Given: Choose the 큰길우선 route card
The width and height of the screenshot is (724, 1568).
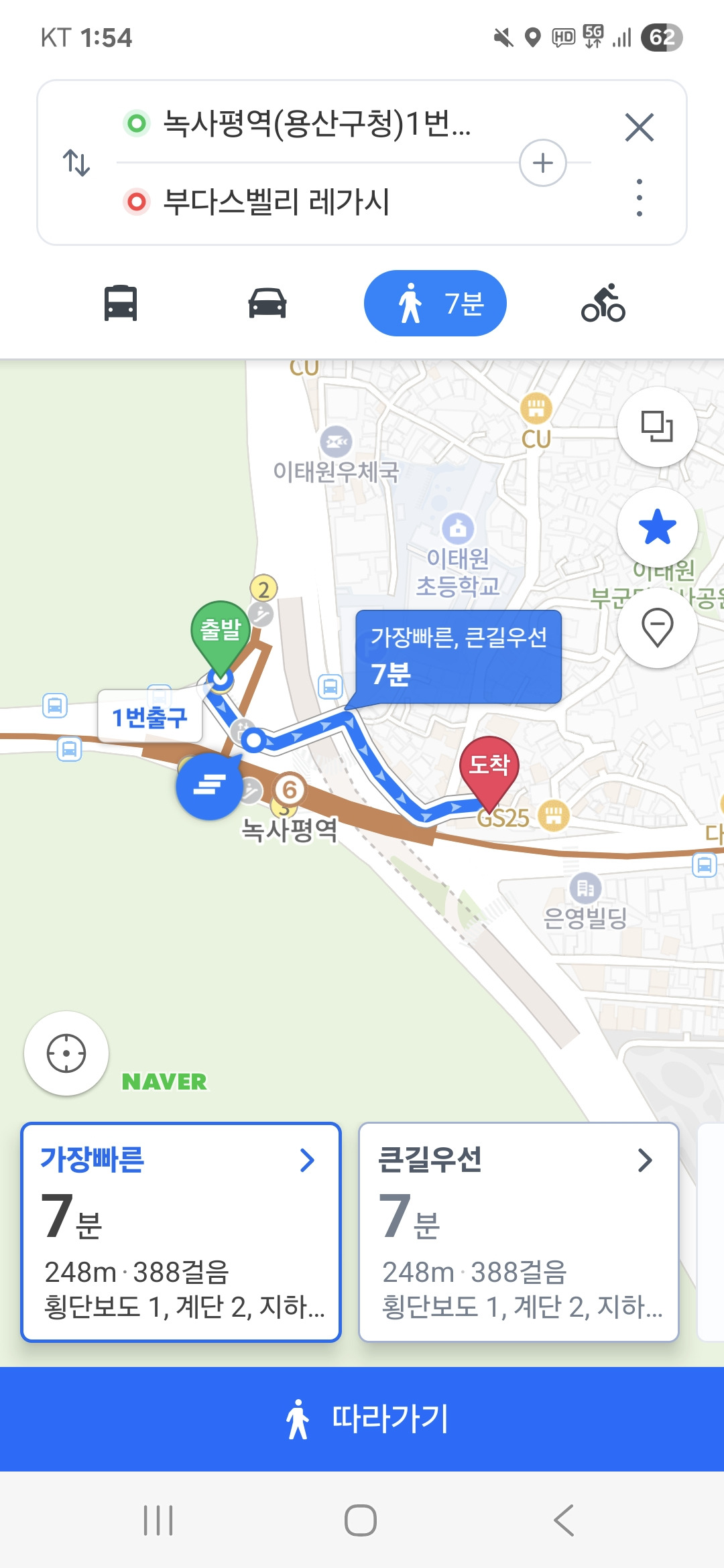Looking at the screenshot, I should click(519, 1232).
